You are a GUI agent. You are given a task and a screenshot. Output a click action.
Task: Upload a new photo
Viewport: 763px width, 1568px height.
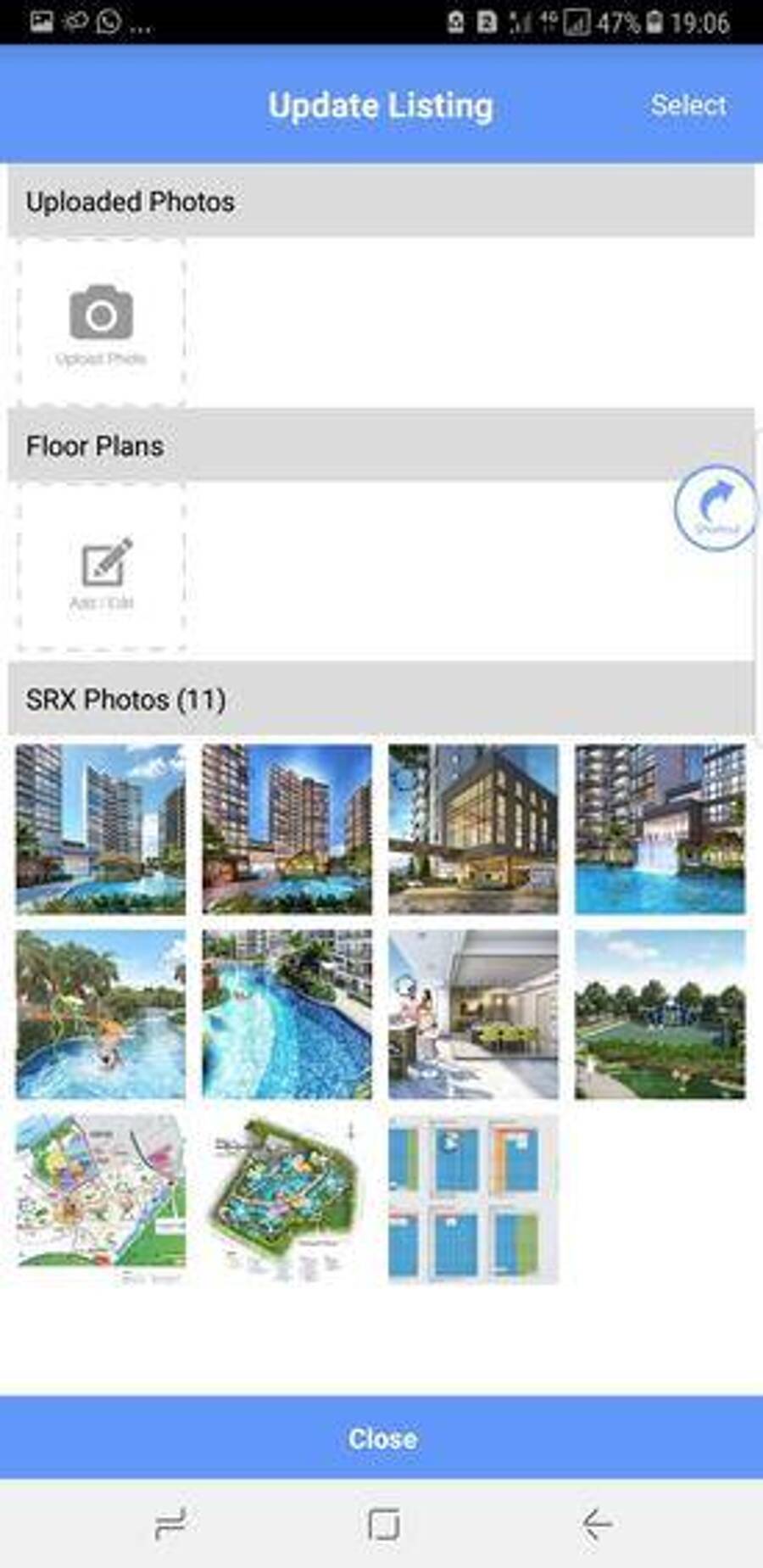pyautogui.click(x=101, y=323)
